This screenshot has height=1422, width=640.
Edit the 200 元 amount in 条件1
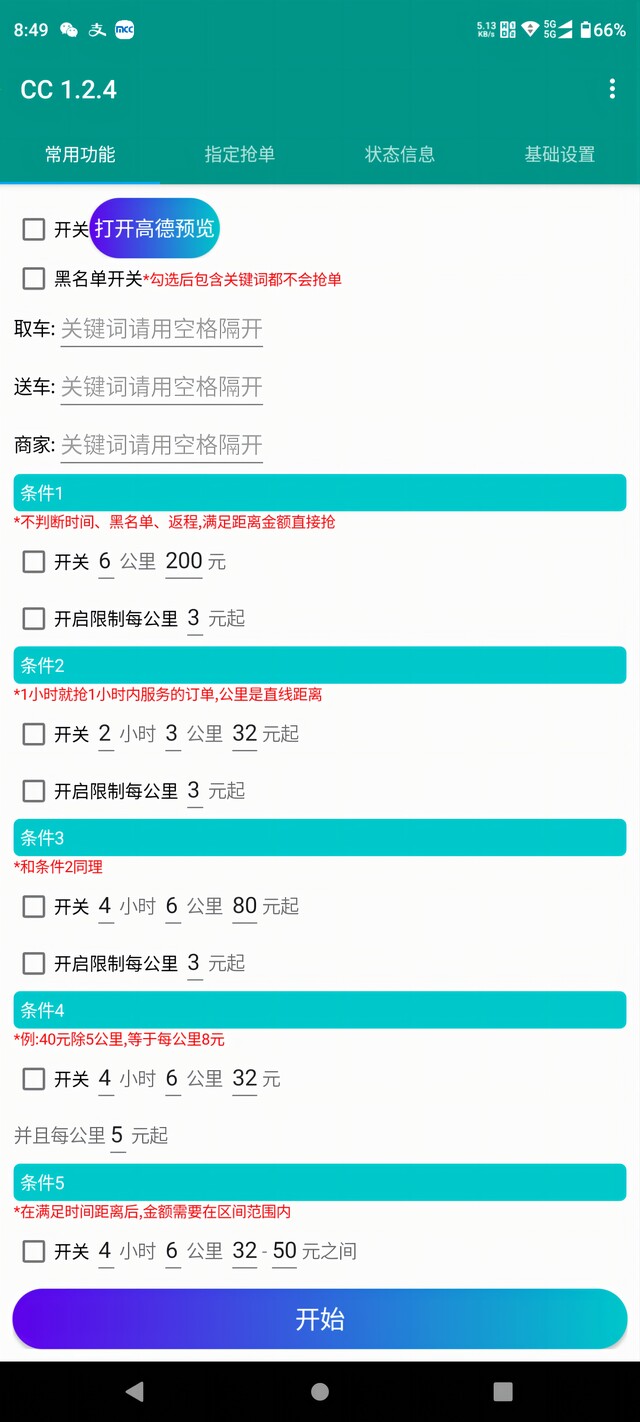click(x=184, y=562)
